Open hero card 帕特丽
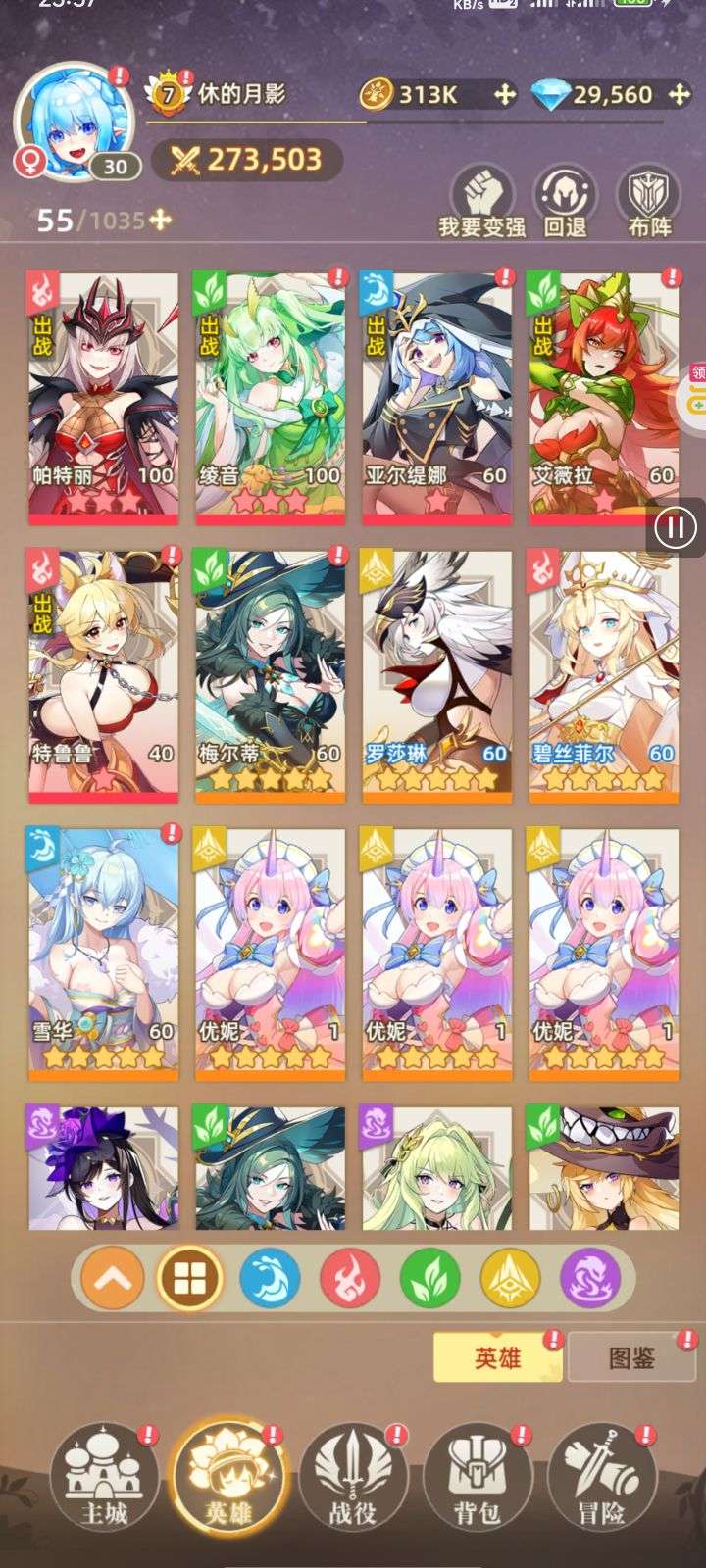The width and height of the screenshot is (706, 1568). click(104, 398)
